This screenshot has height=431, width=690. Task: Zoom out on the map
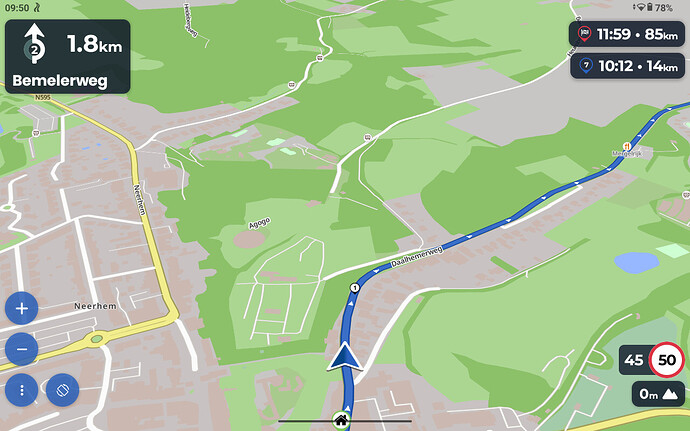[x=21, y=349]
